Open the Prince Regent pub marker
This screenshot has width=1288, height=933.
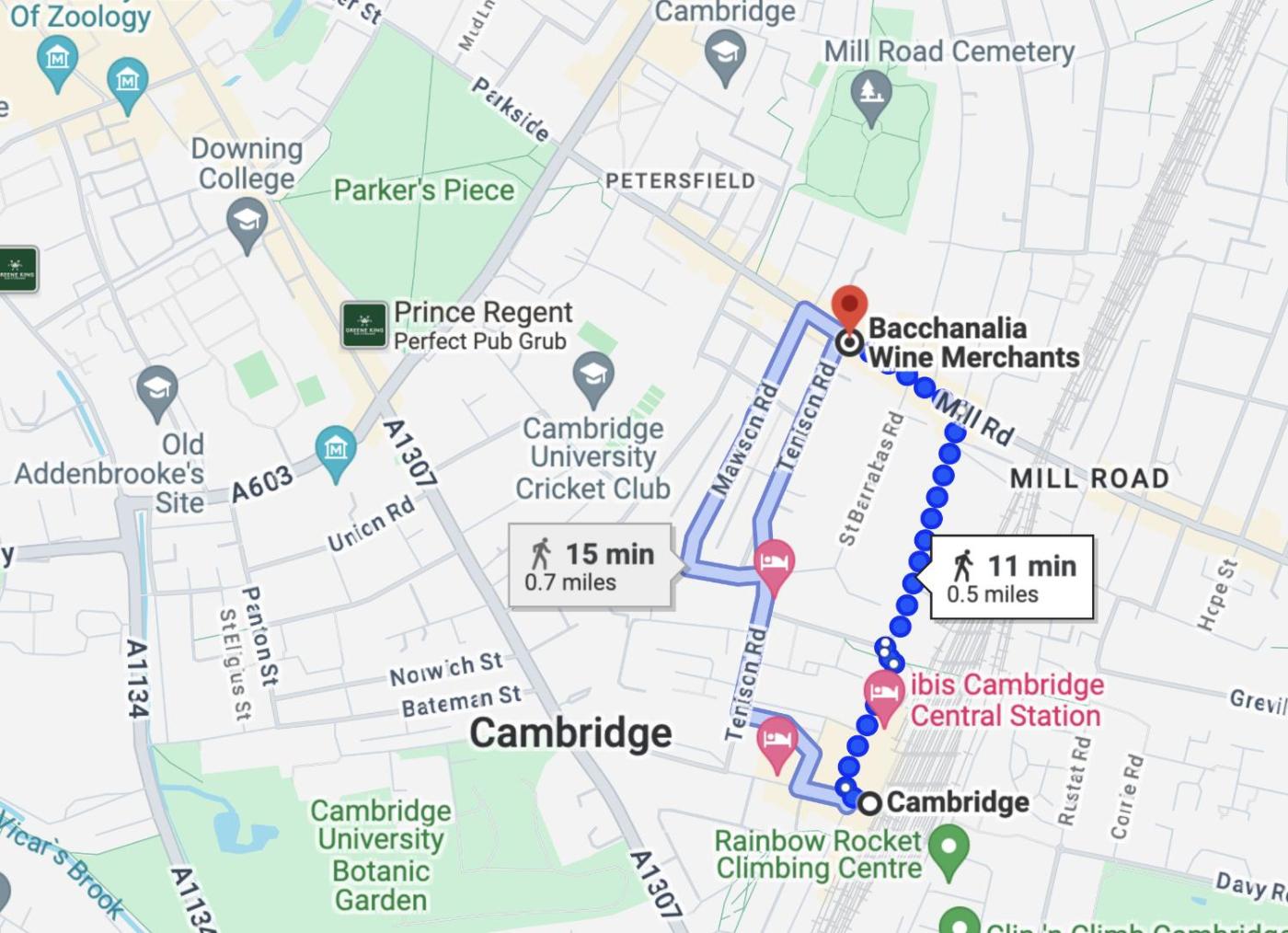pyautogui.click(x=364, y=325)
